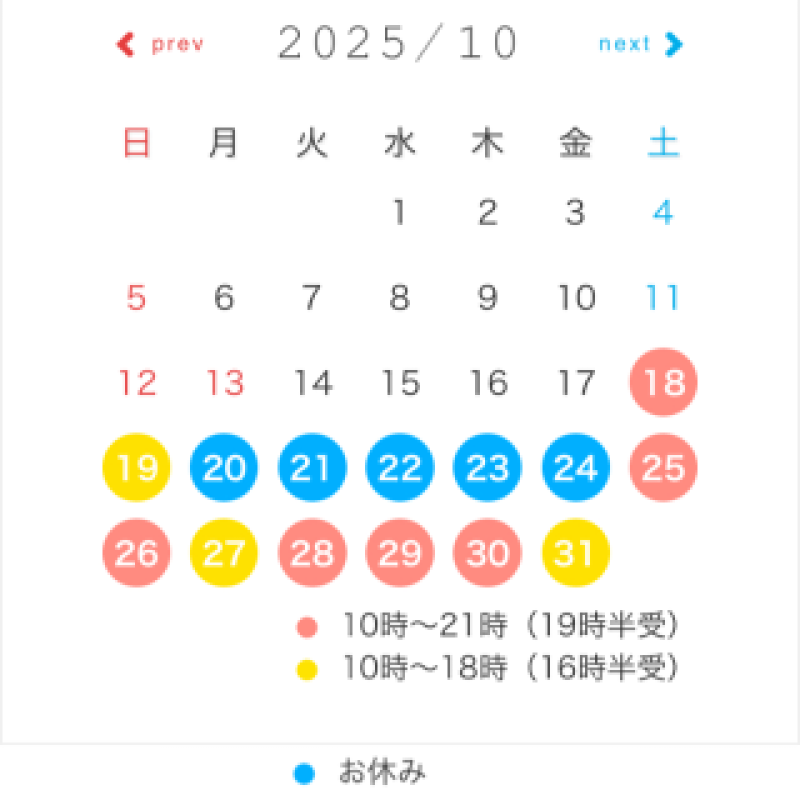Advance to the next month
The height and width of the screenshot is (800, 800).
pyautogui.click(x=640, y=44)
